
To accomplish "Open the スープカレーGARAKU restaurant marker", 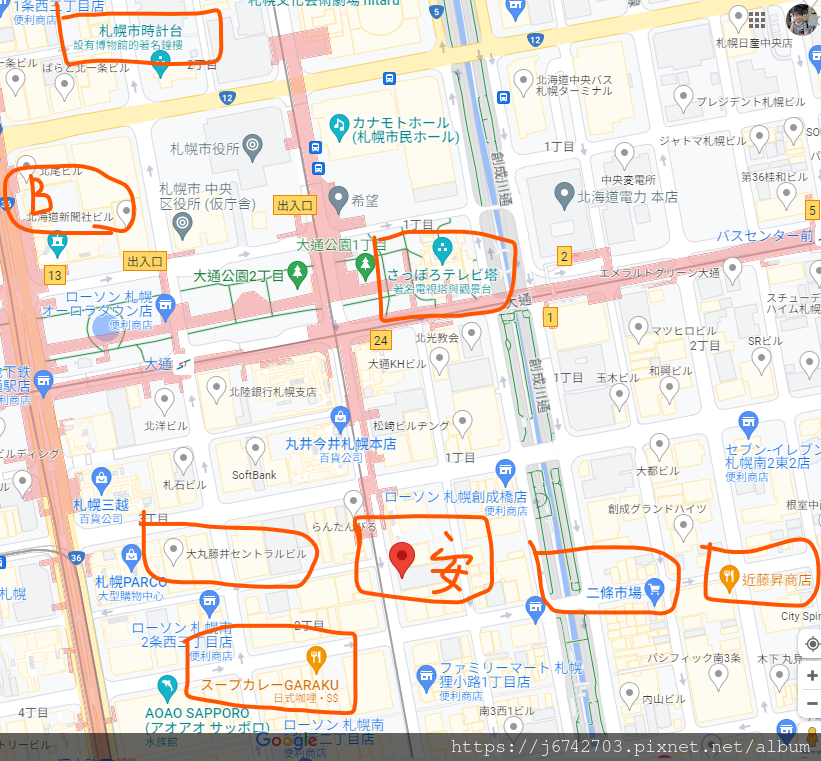I will (316, 657).
